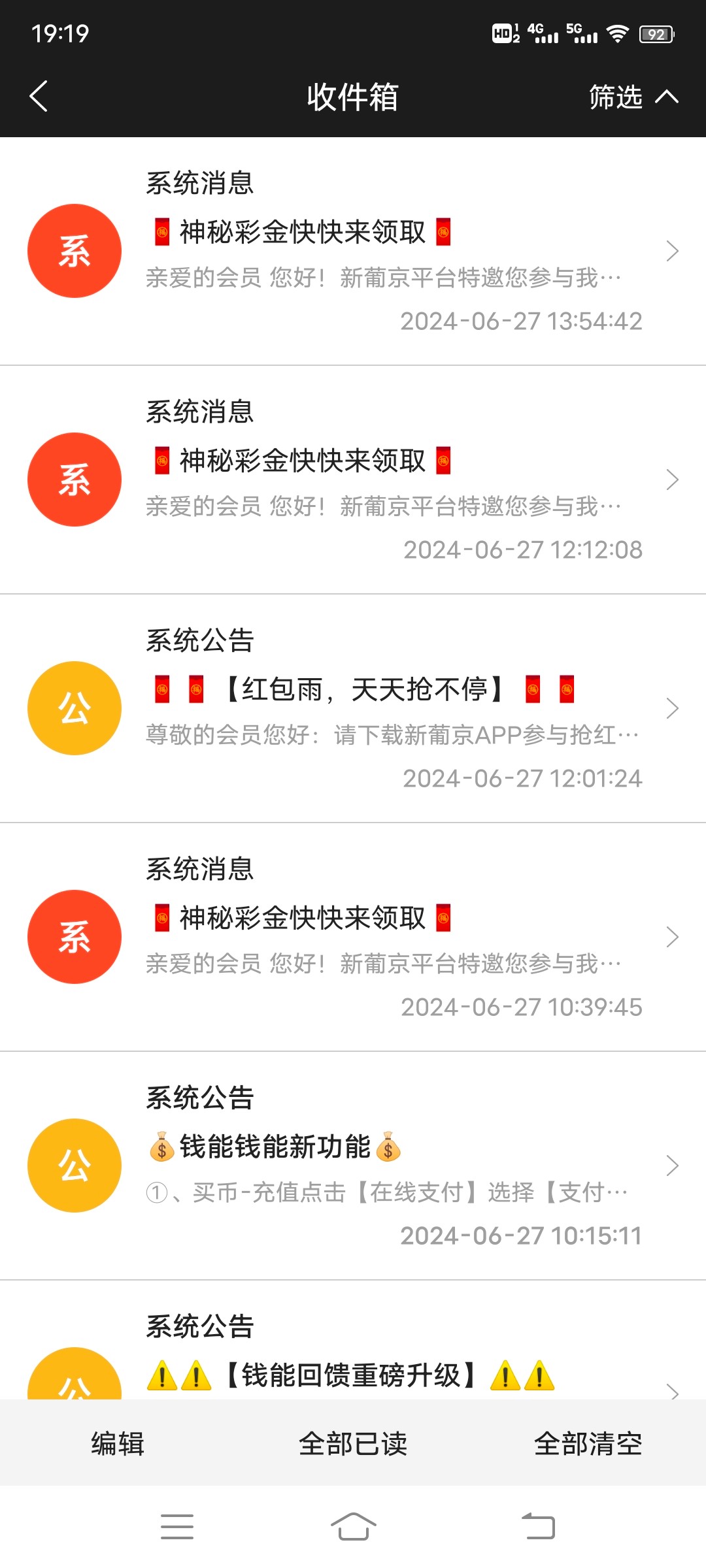This screenshot has width=706, height=1568.
Task: Tap the yellow 公 system announcement avatar
Action: coord(75,708)
